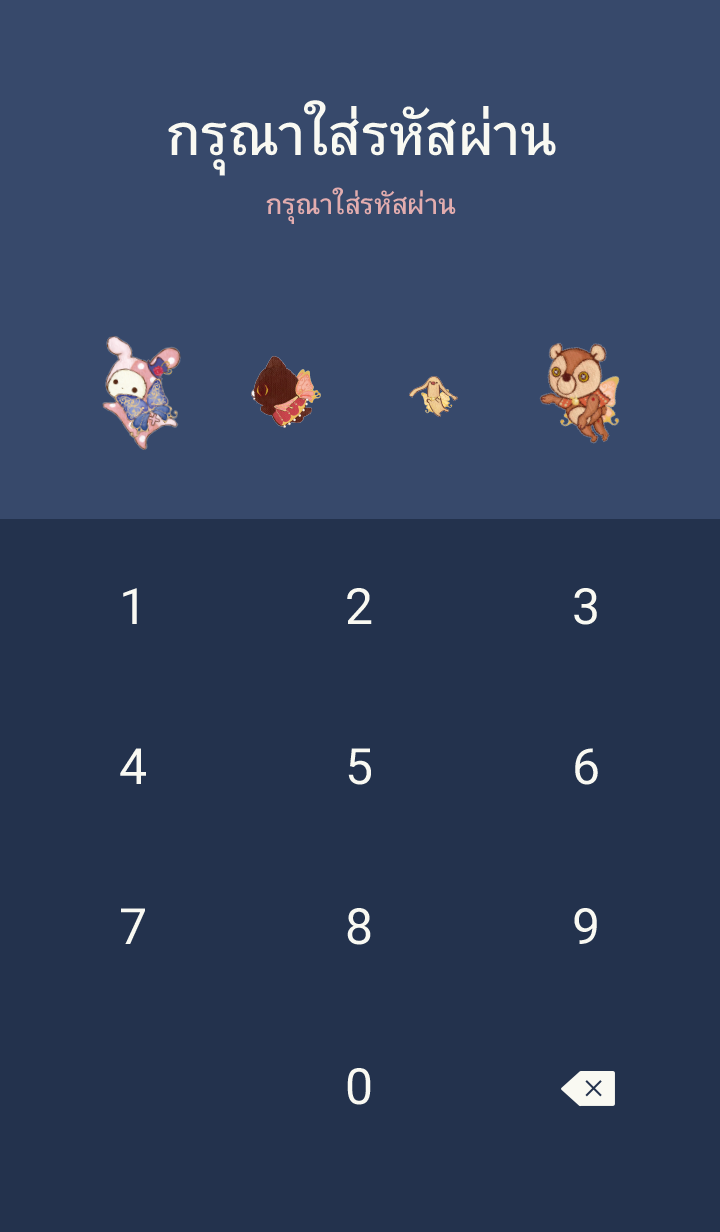Select digit 9 on the keypad
720x1232 pixels.
[x=586, y=927]
